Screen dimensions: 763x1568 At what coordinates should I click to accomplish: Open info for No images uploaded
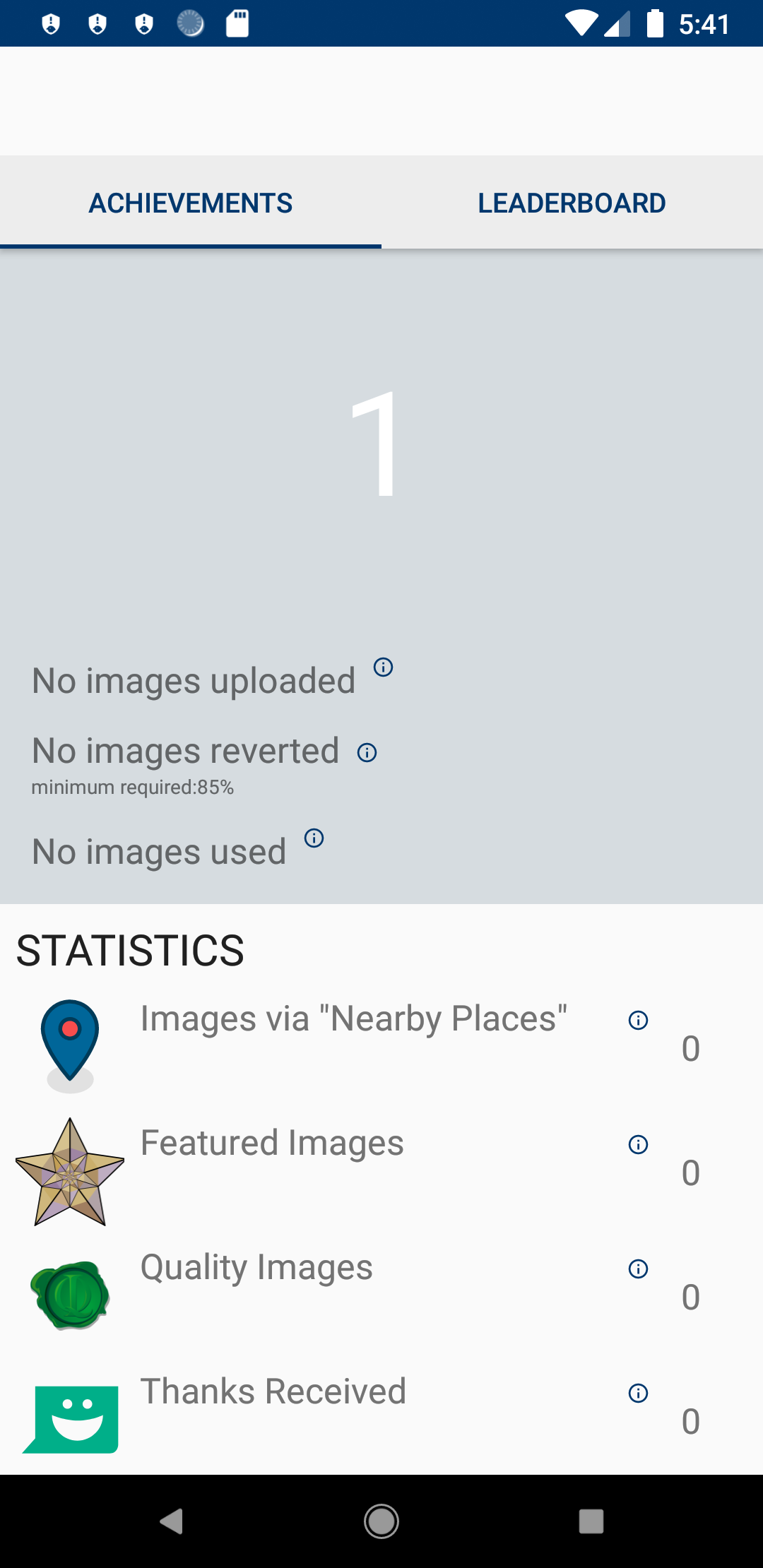(383, 667)
